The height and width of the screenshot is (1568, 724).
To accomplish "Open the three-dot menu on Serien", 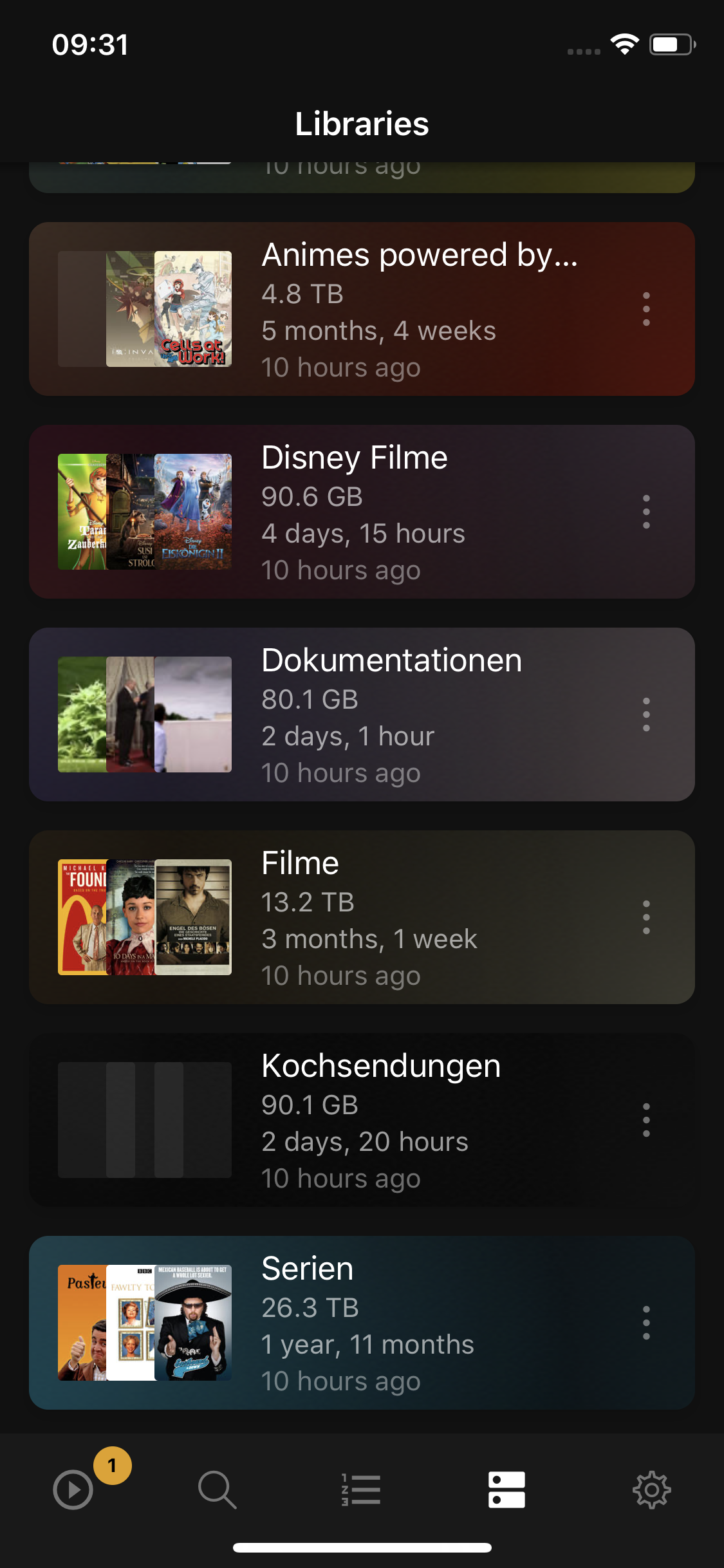I will pos(646,1323).
